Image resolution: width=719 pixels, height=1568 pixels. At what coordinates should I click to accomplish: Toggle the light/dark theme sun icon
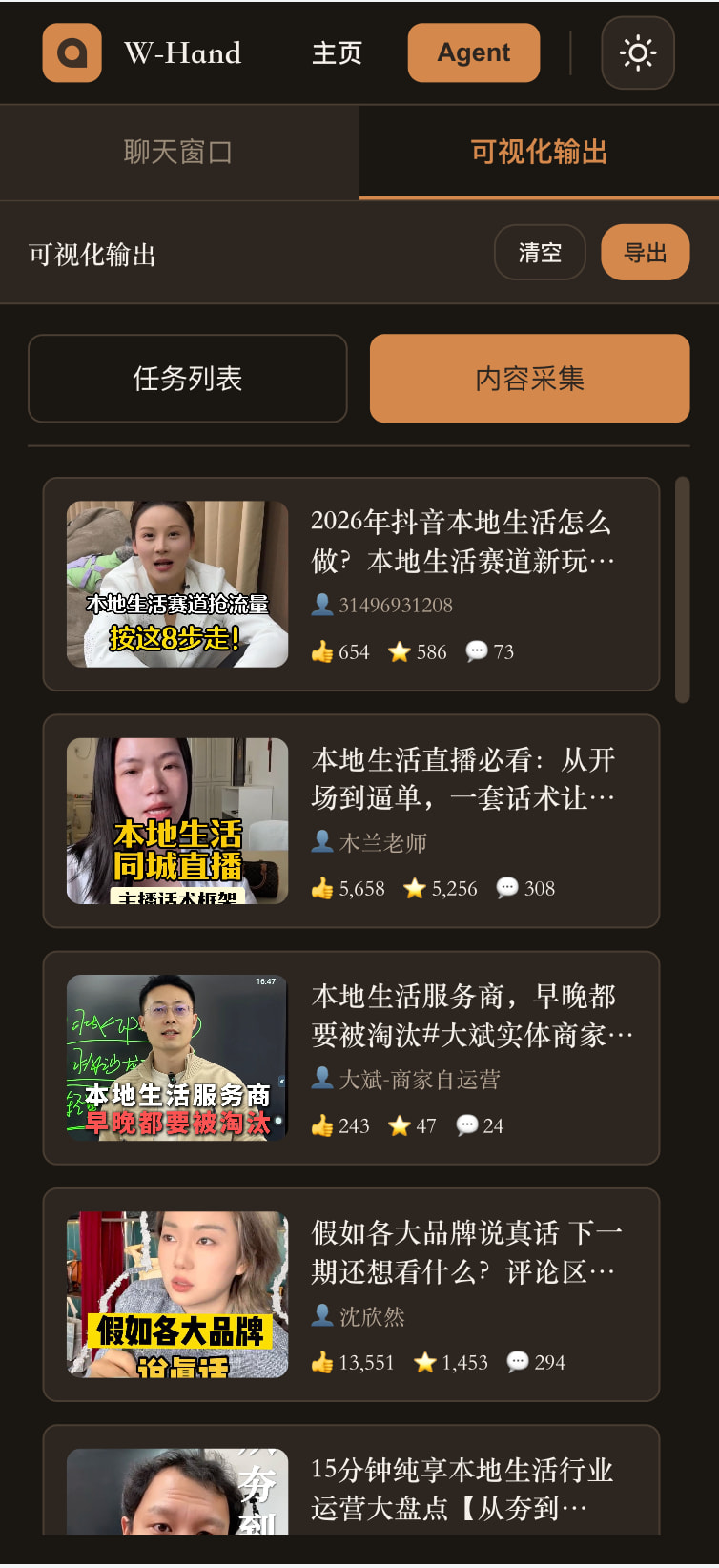pyautogui.click(x=638, y=52)
